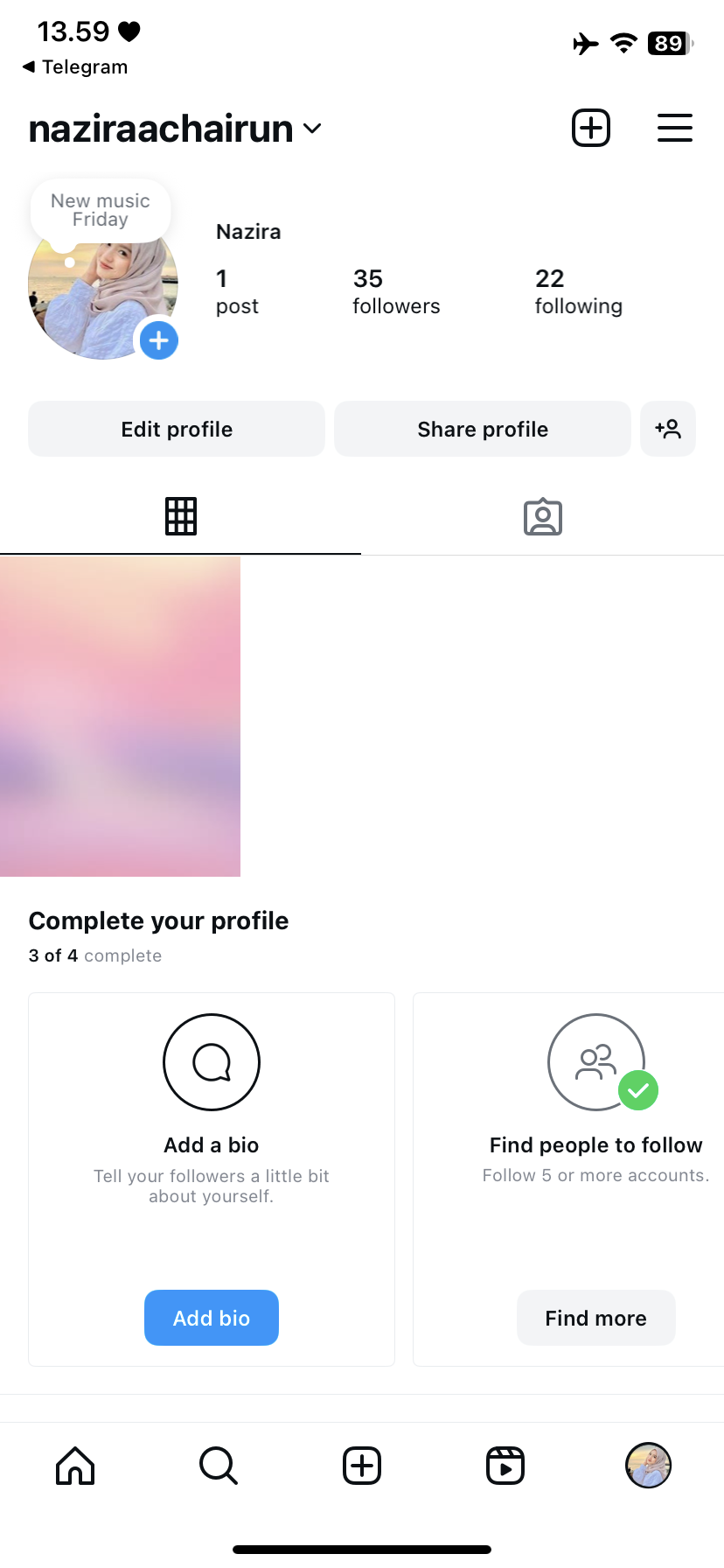Create a post from the bottom bar

tap(362, 1466)
